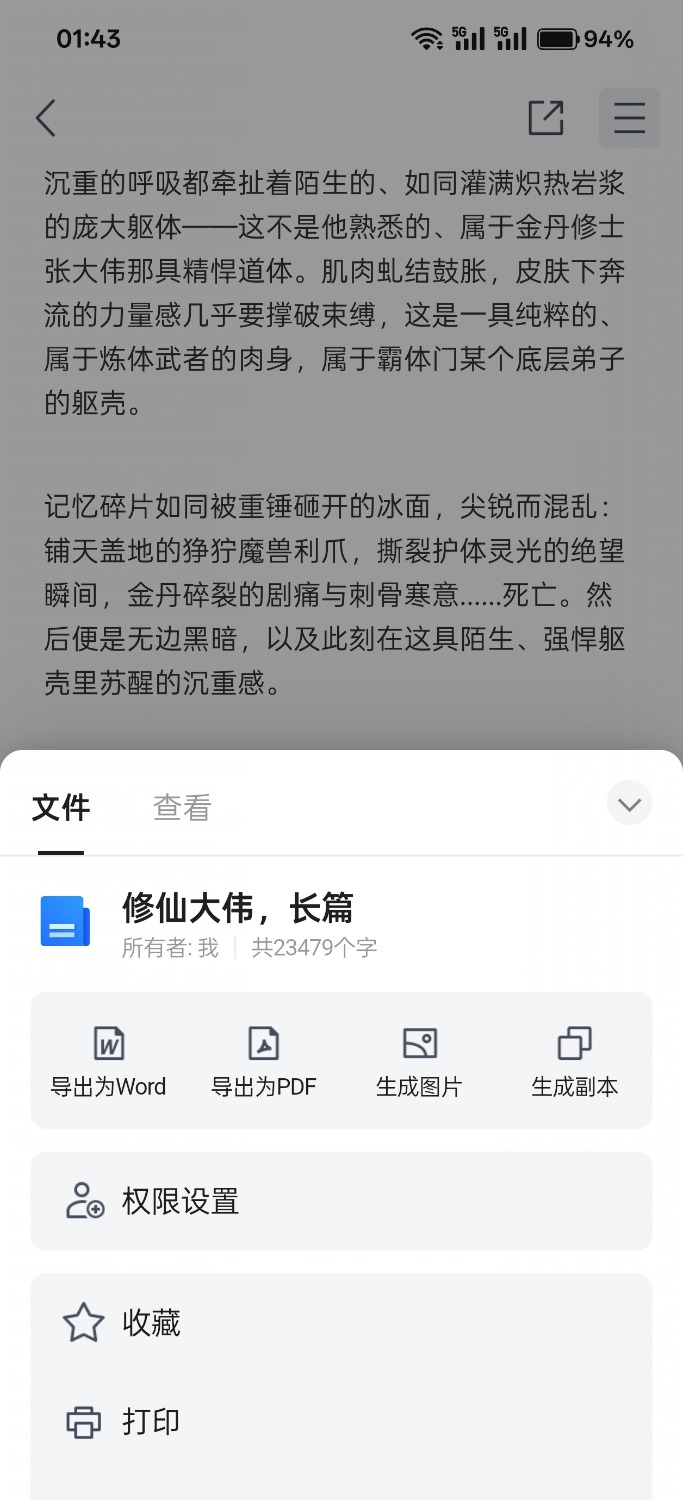Add document to favorites via 收藏
The height and width of the screenshot is (1500, 683).
pos(341,1323)
